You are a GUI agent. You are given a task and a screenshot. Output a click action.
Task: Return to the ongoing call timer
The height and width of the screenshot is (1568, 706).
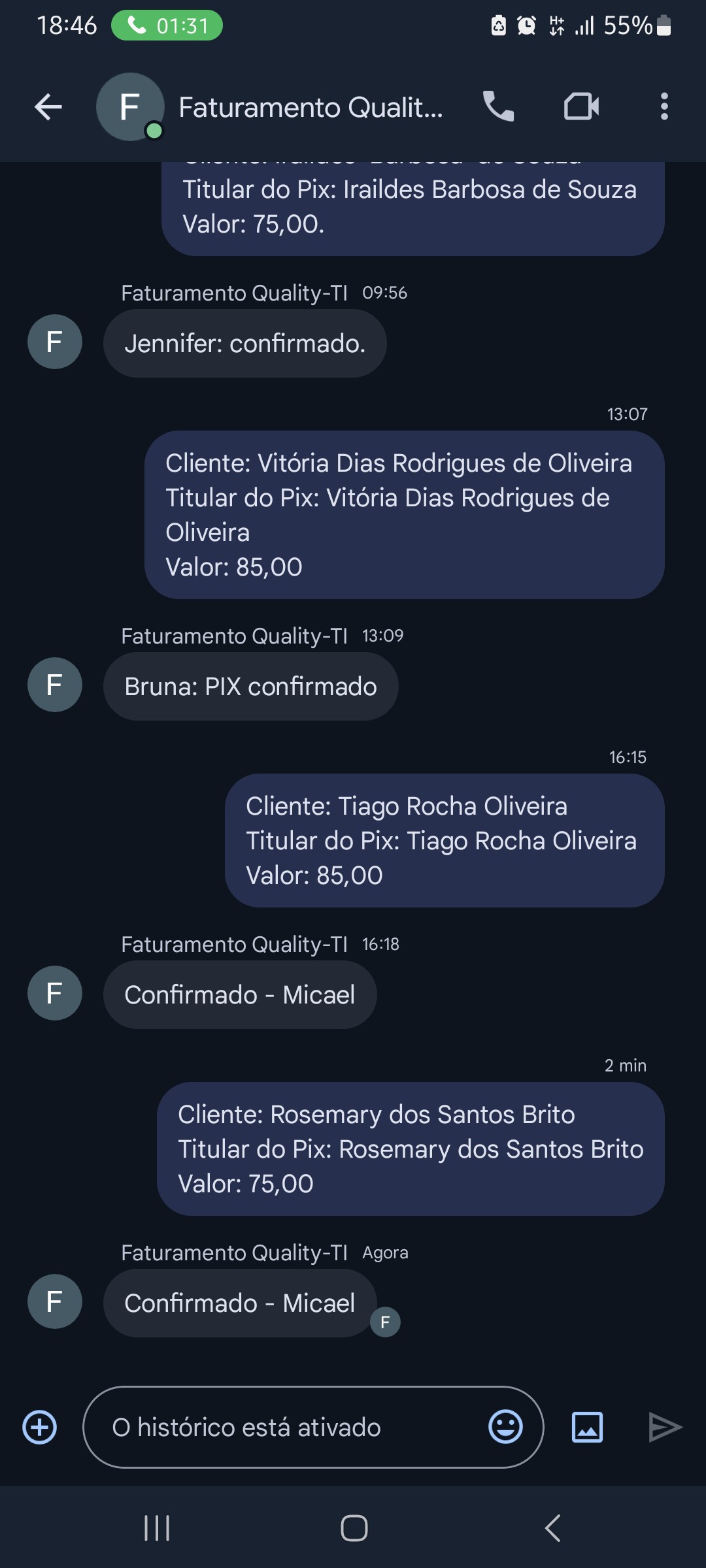pyautogui.click(x=167, y=26)
